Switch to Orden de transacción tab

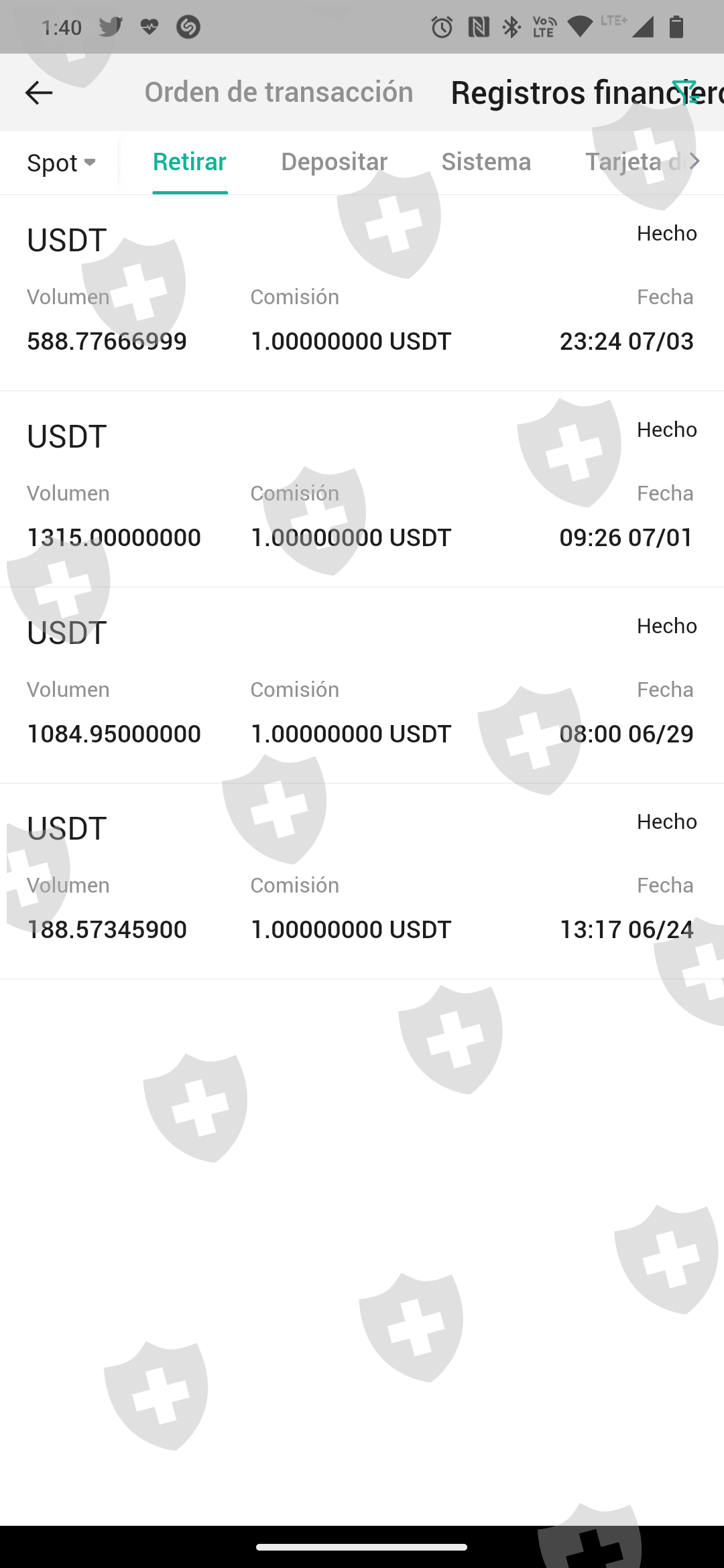279,92
